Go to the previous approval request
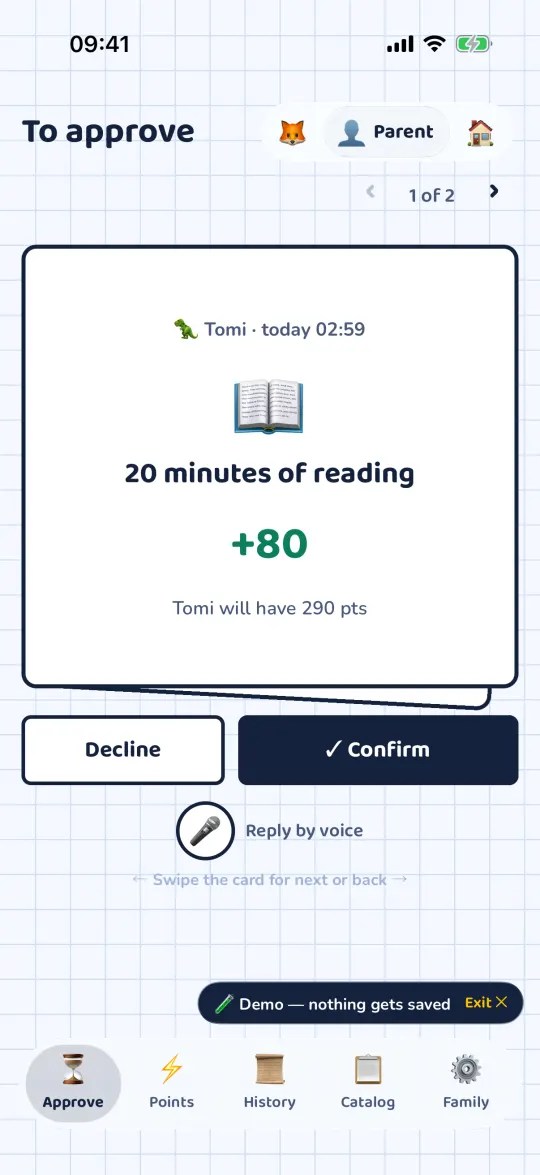This screenshot has height=1175, width=540. click(370, 192)
